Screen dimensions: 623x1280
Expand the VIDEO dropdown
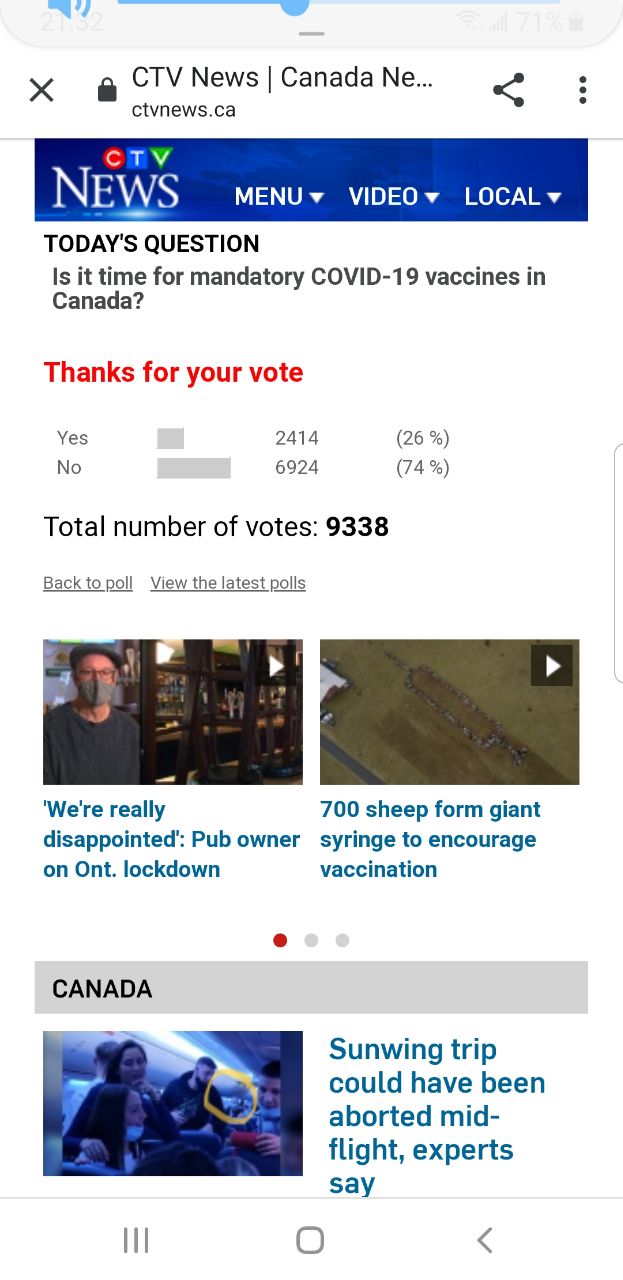pyautogui.click(x=394, y=197)
